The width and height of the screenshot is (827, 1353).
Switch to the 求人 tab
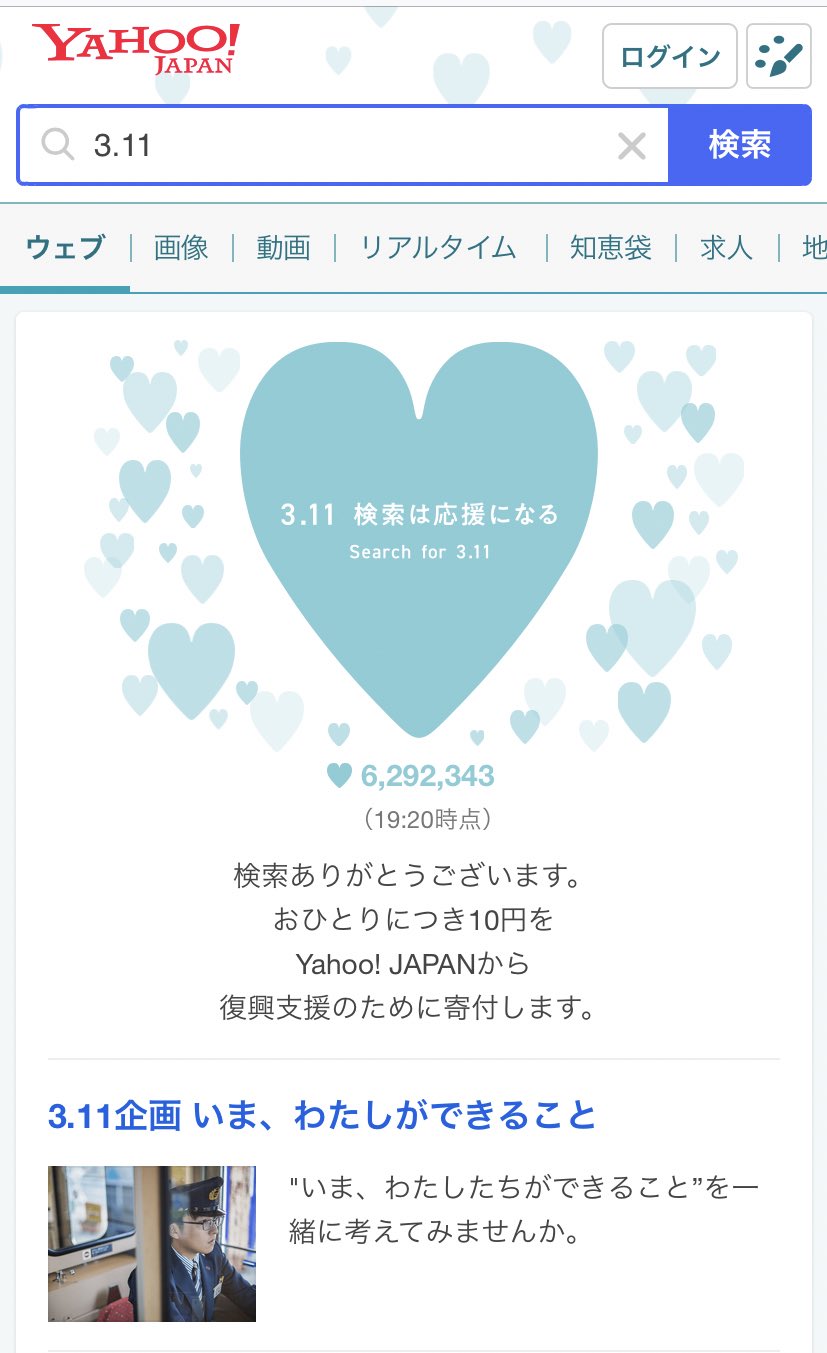[726, 247]
